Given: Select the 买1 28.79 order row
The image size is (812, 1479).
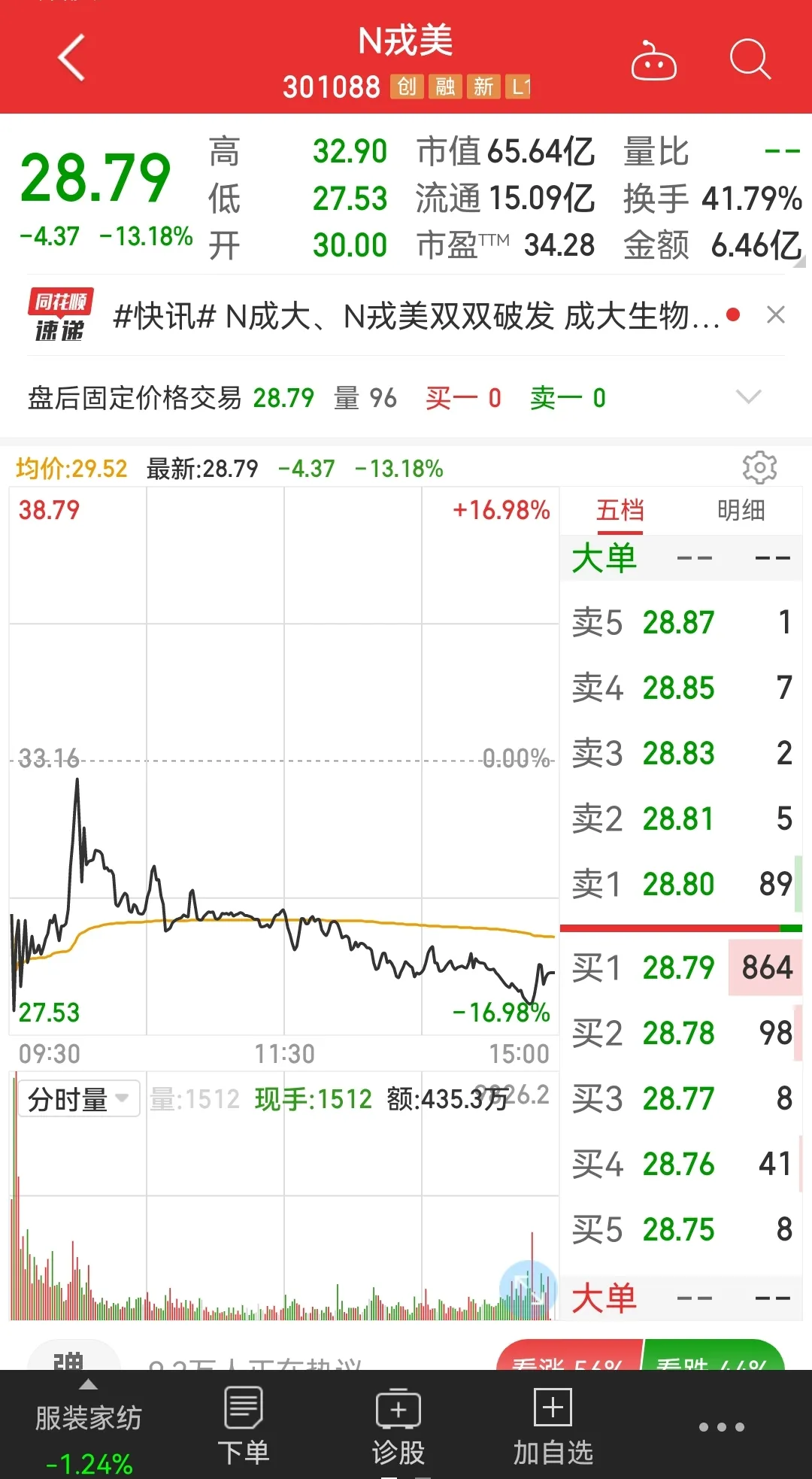Looking at the screenshot, I should point(681,967).
